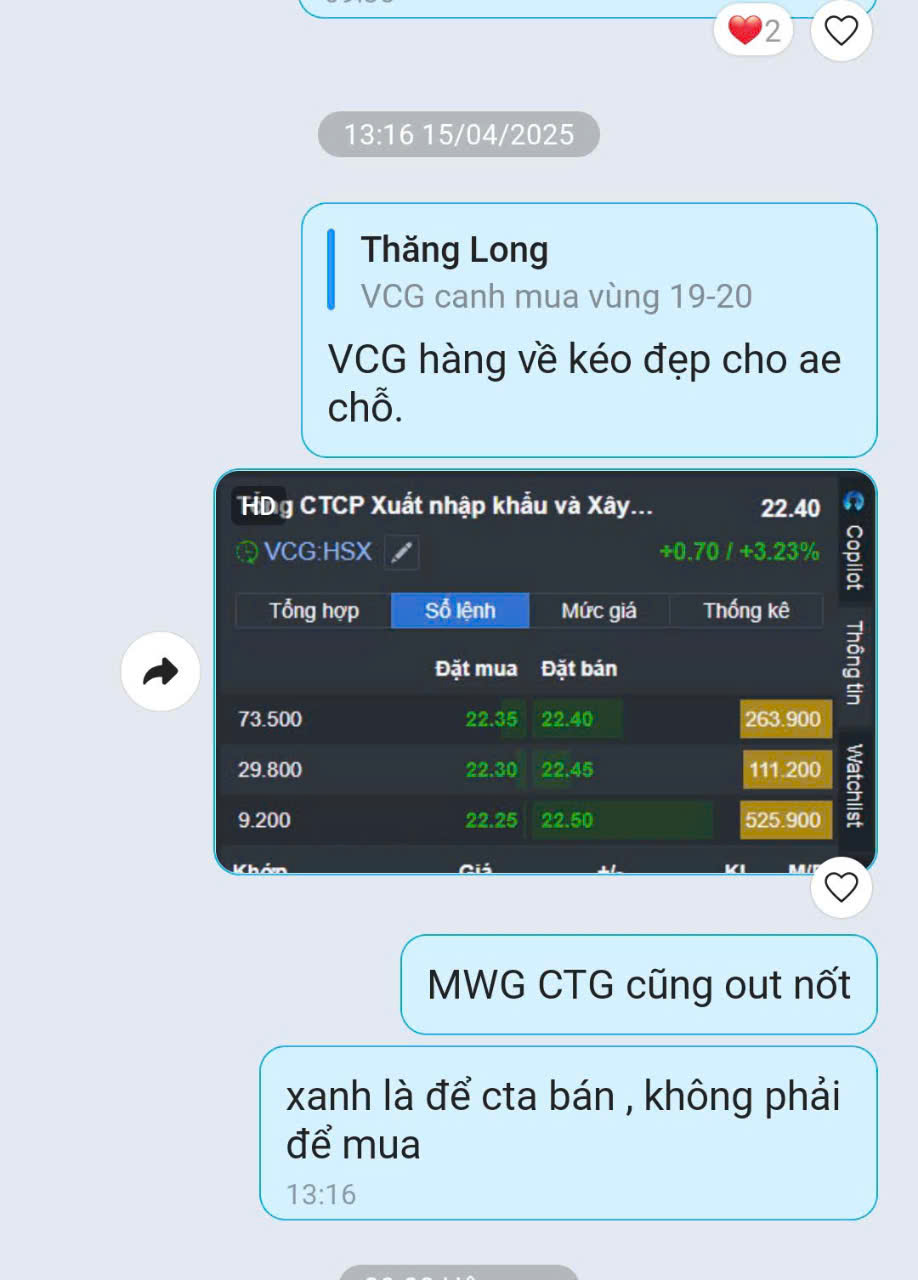Open the VCG order book image
The height and width of the screenshot is (1280, 918).
pyautogui.click(x=545, y=671)
